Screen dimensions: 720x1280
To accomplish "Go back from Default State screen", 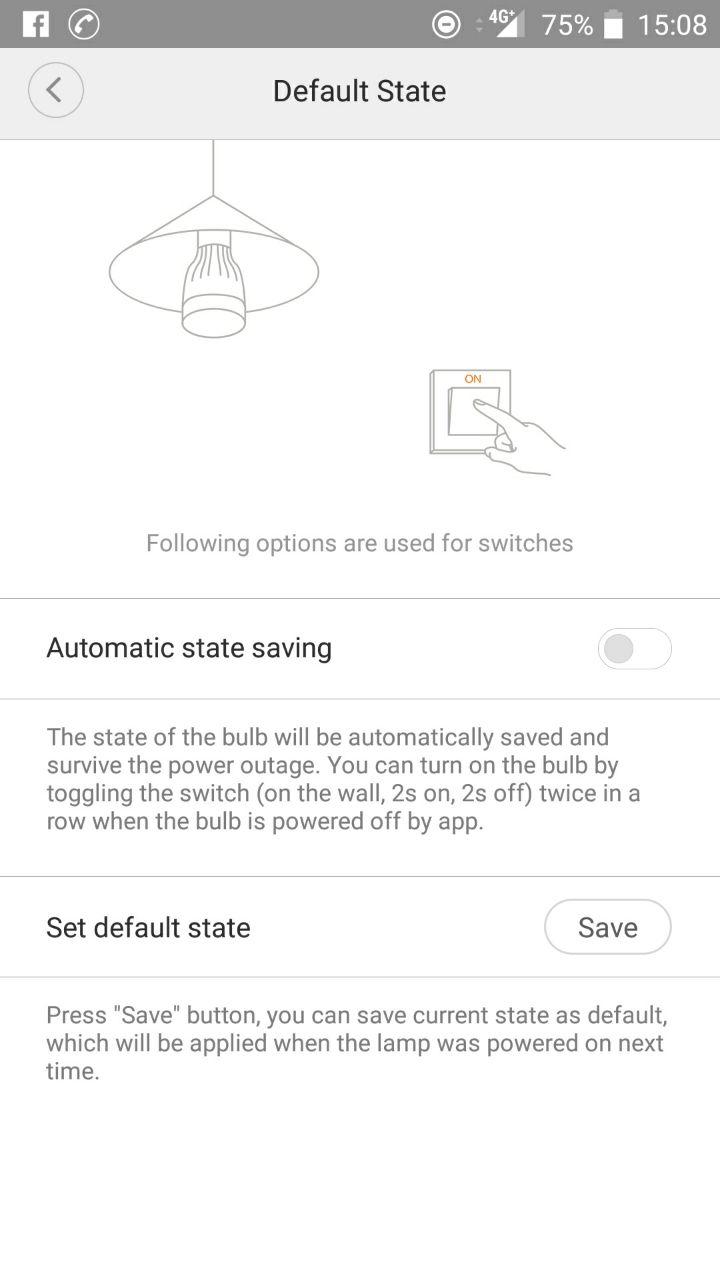I will click(x=55, y=90).
